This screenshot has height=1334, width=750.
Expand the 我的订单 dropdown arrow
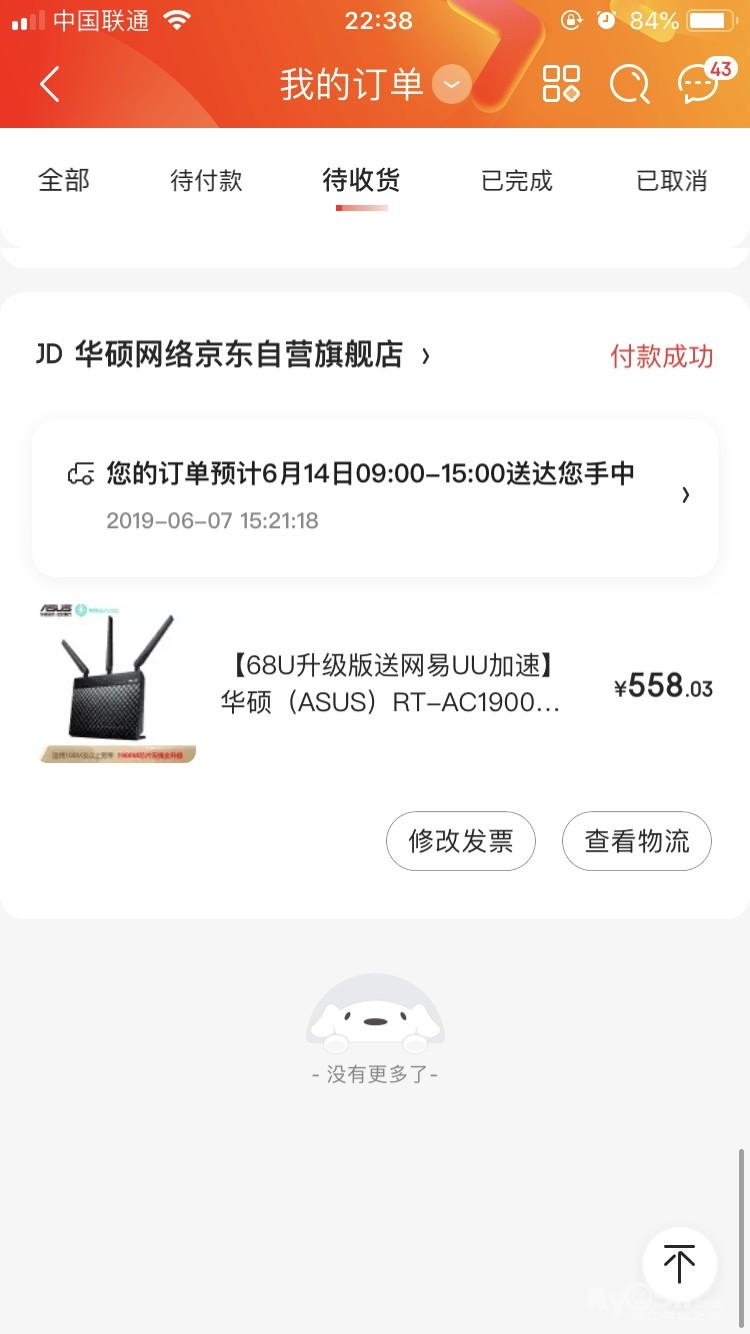pos(452,84)
